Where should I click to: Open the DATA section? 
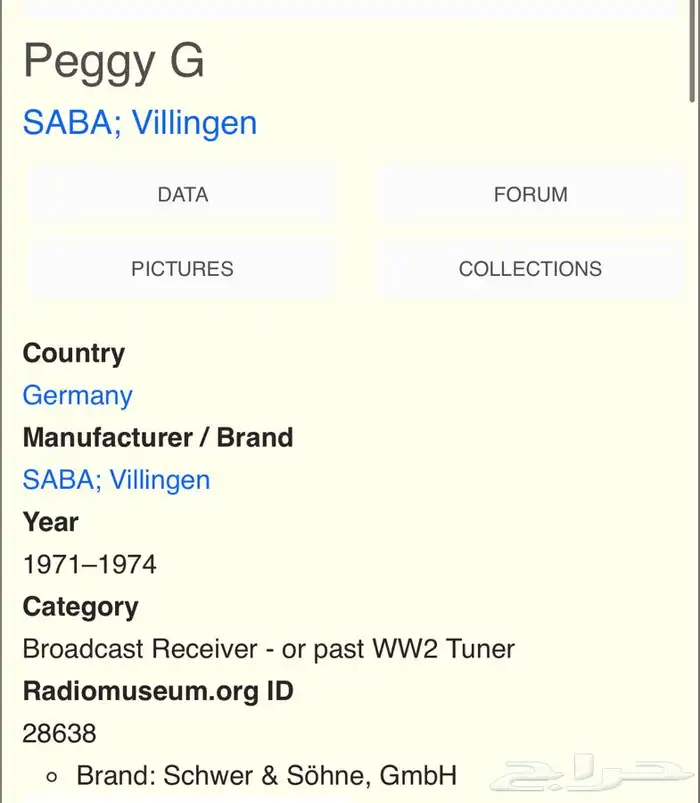coord(183,195)
